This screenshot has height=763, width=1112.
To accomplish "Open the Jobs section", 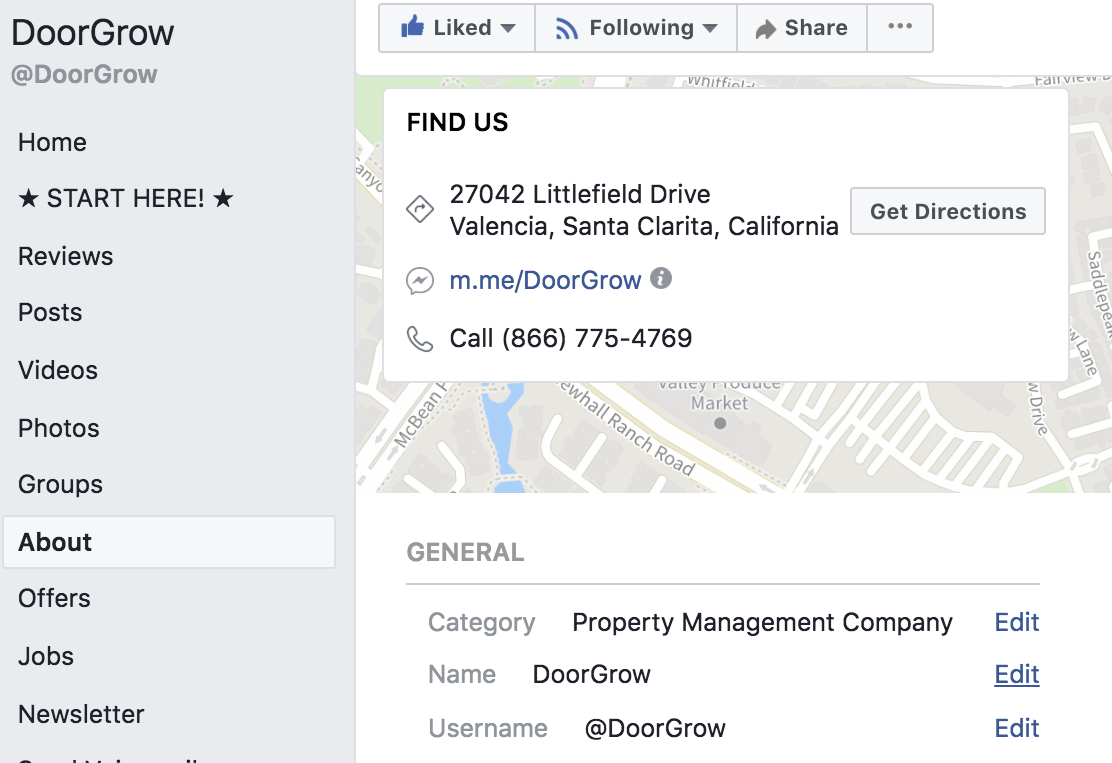I will pos(46,656).
